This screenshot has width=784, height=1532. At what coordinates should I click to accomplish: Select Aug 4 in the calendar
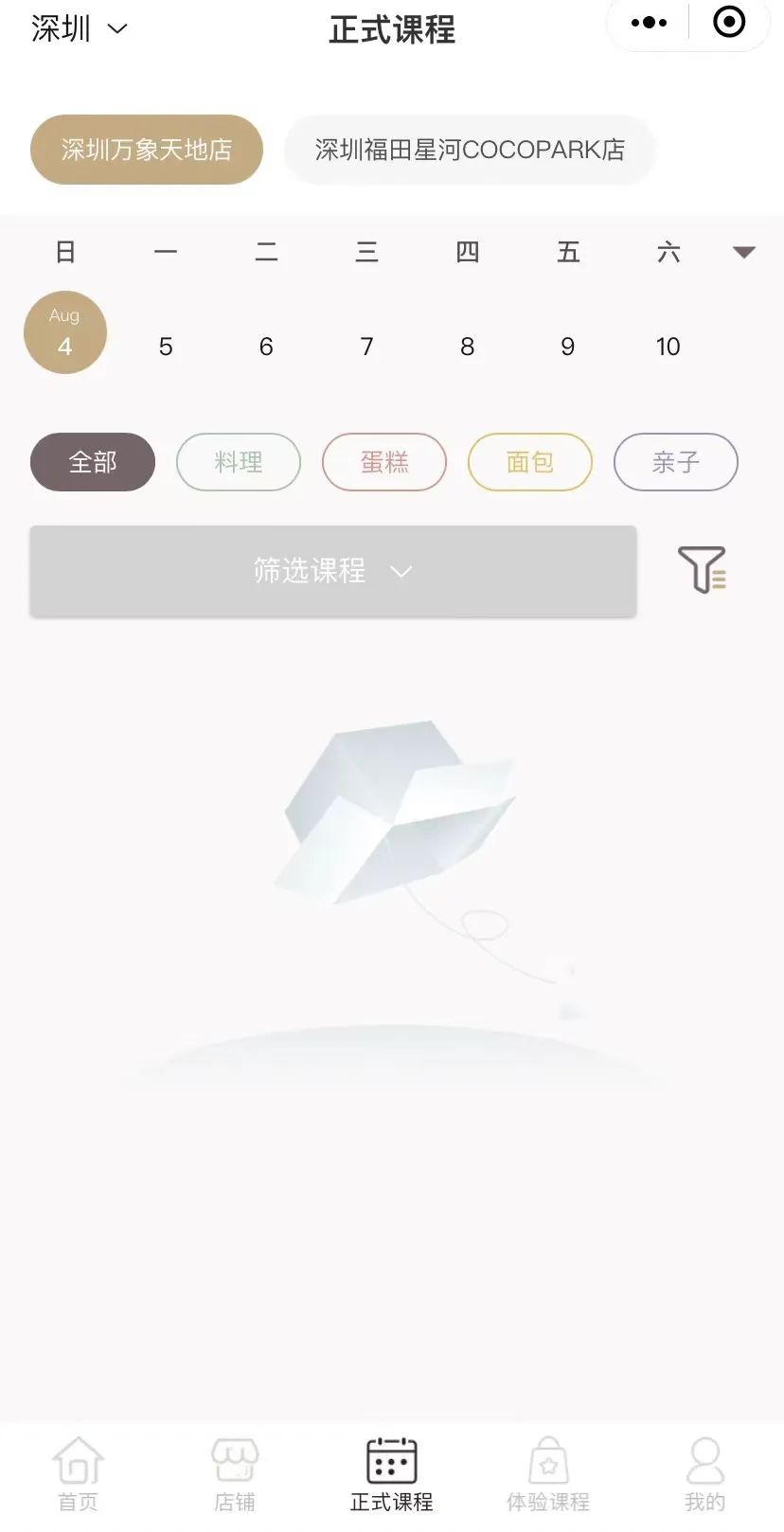pos(64,333)
